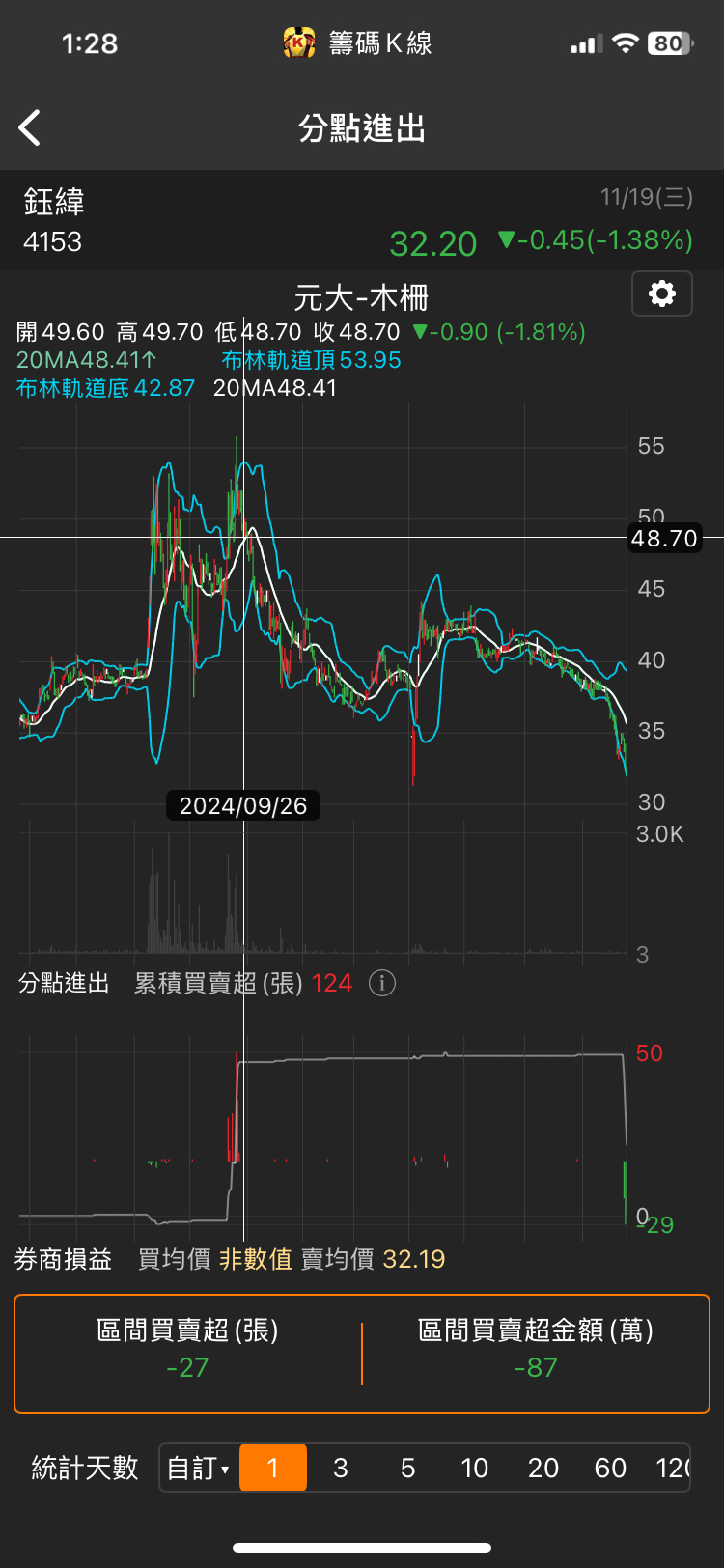This screenshot has width=724, height=1568.
Task: Set statistics period to 10 days
Action: 475,1469
